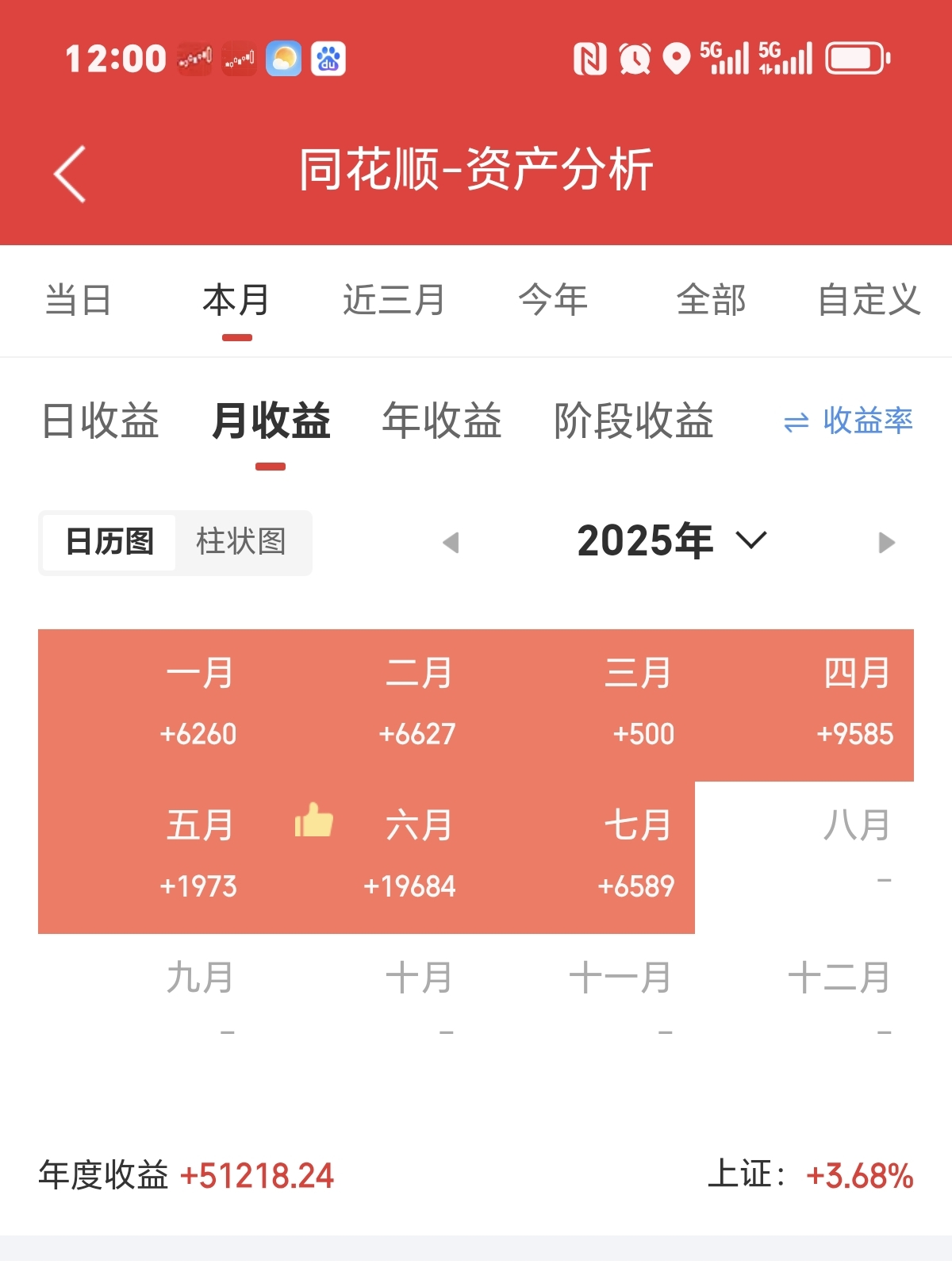Select the 本月 time range tab
952x1268 pixels.
[x=236, y=301]
